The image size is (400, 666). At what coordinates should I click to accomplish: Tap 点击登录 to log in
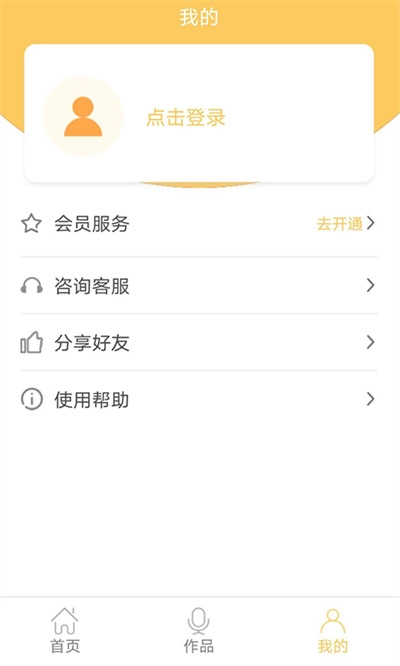click(186, 117)
